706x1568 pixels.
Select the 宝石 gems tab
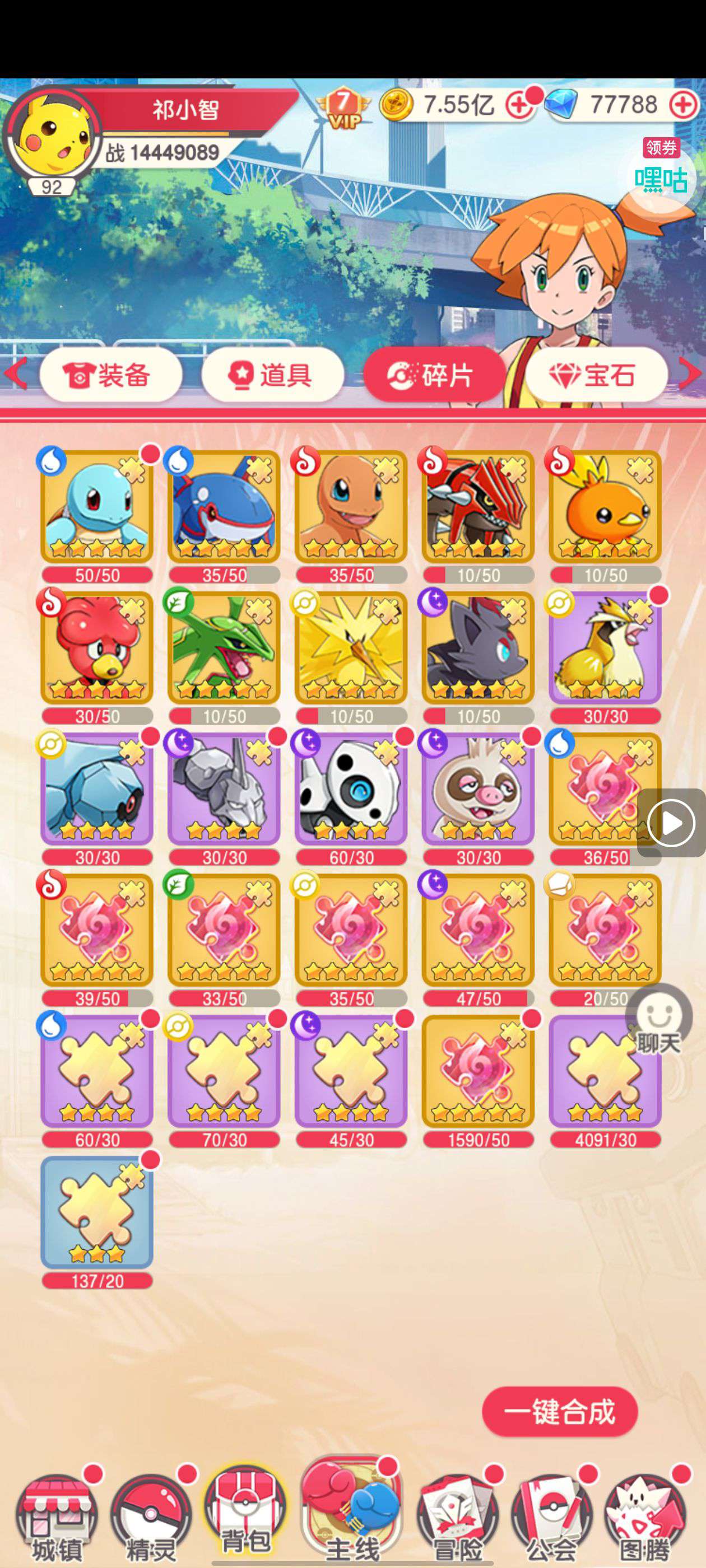596,375
